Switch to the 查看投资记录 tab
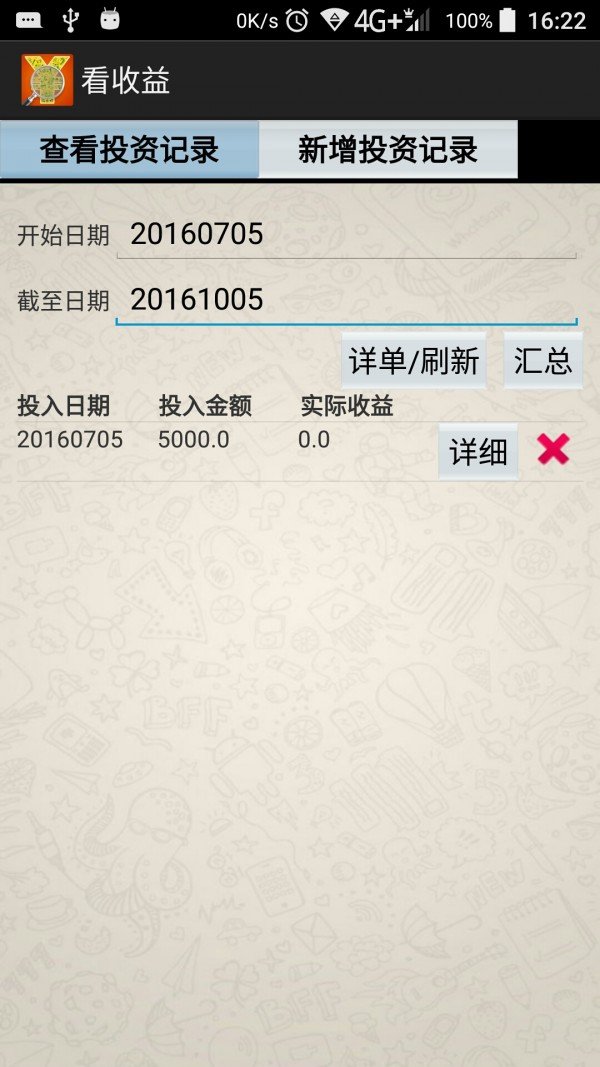Viewport: 600px width, 1067px height. tap(129, 150)
